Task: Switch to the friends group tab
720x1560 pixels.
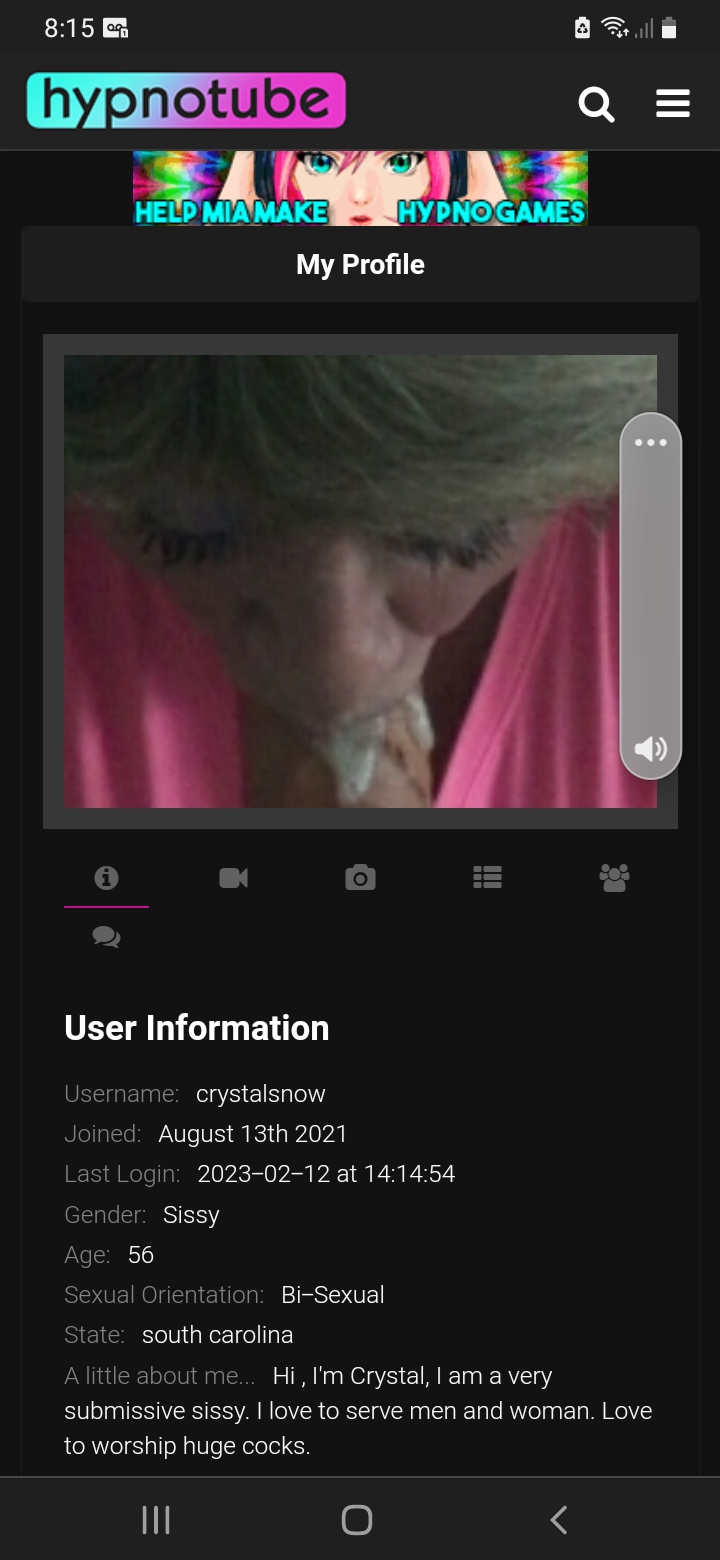Action: [614, 877]
